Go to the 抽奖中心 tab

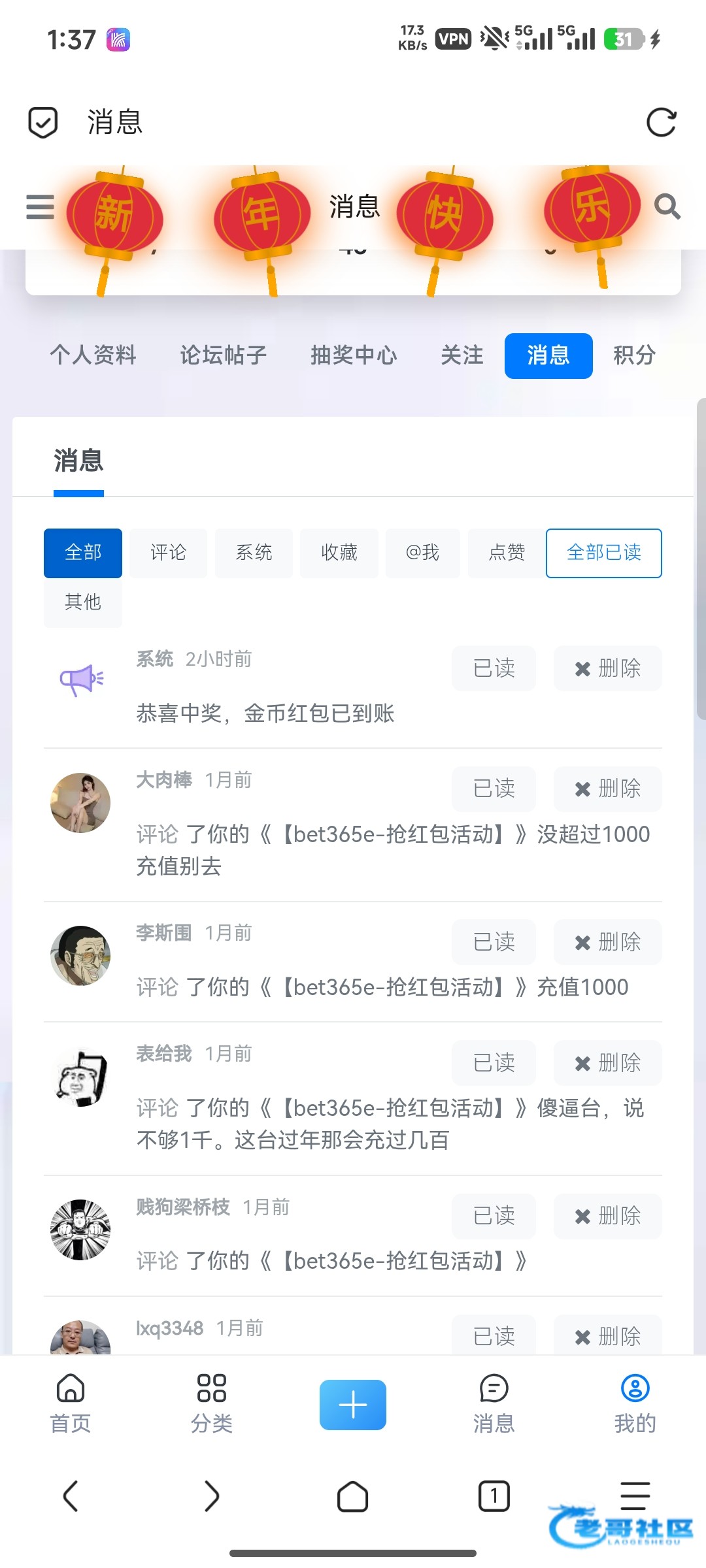353,355
